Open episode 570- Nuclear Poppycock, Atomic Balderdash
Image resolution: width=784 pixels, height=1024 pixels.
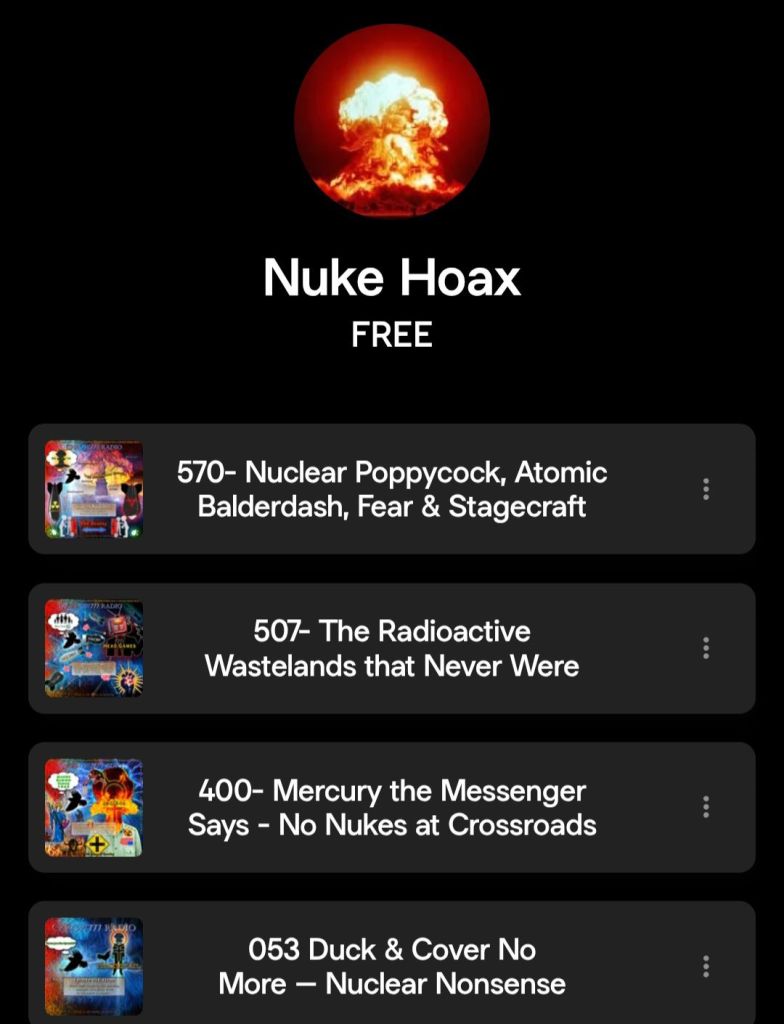392,489
